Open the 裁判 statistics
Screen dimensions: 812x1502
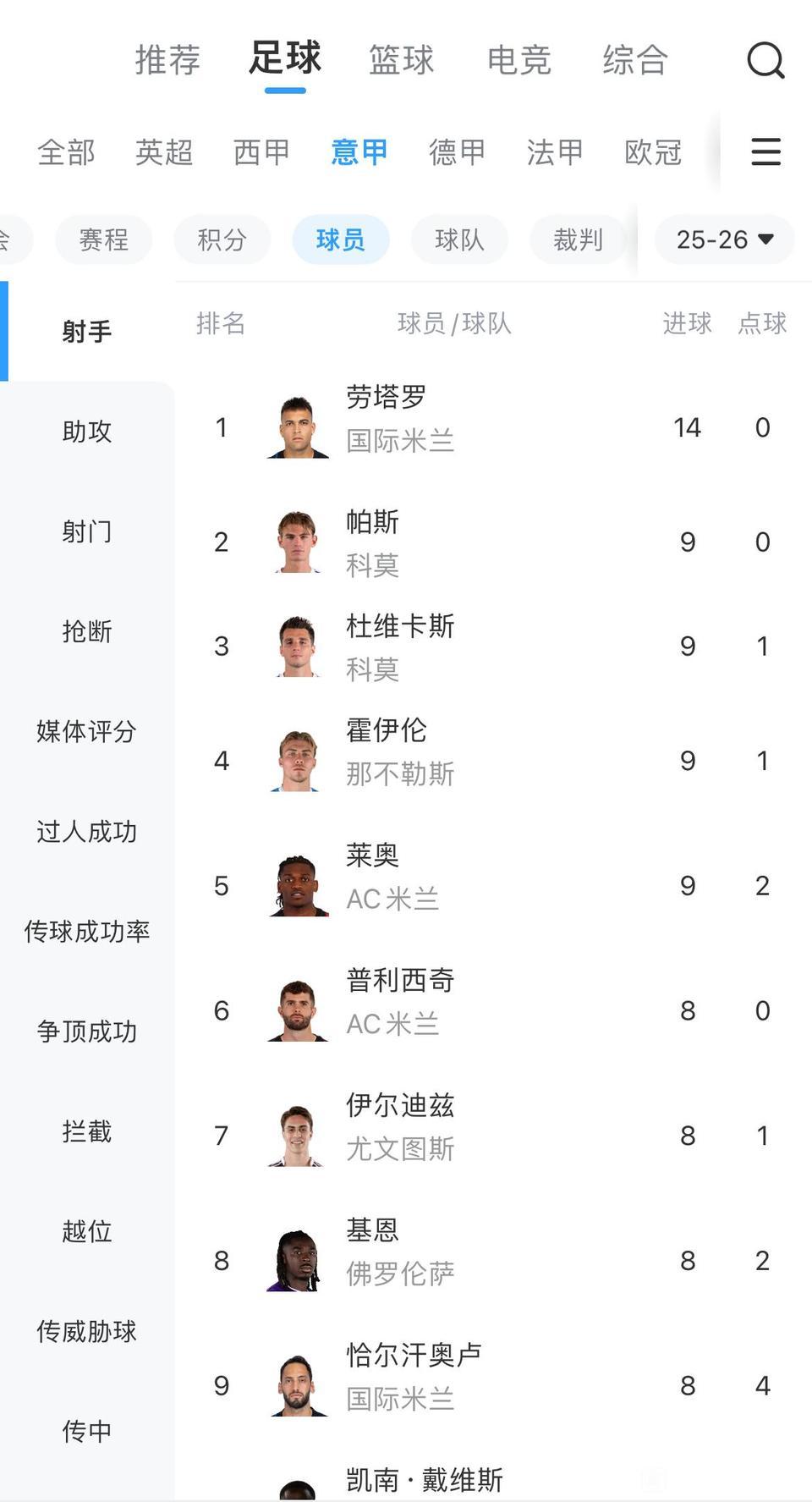(x=578, y=239)
